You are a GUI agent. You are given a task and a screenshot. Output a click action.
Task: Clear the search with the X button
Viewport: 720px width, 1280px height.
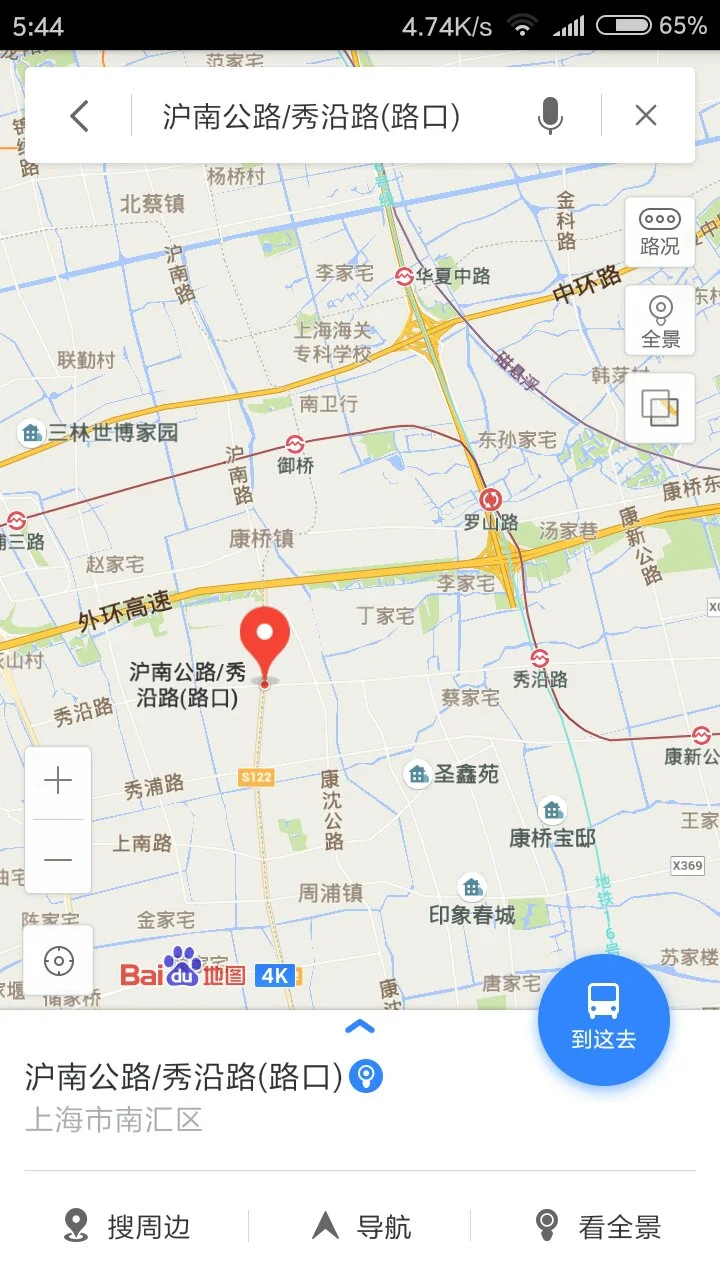pyautogui.click(x=645, y=115)
